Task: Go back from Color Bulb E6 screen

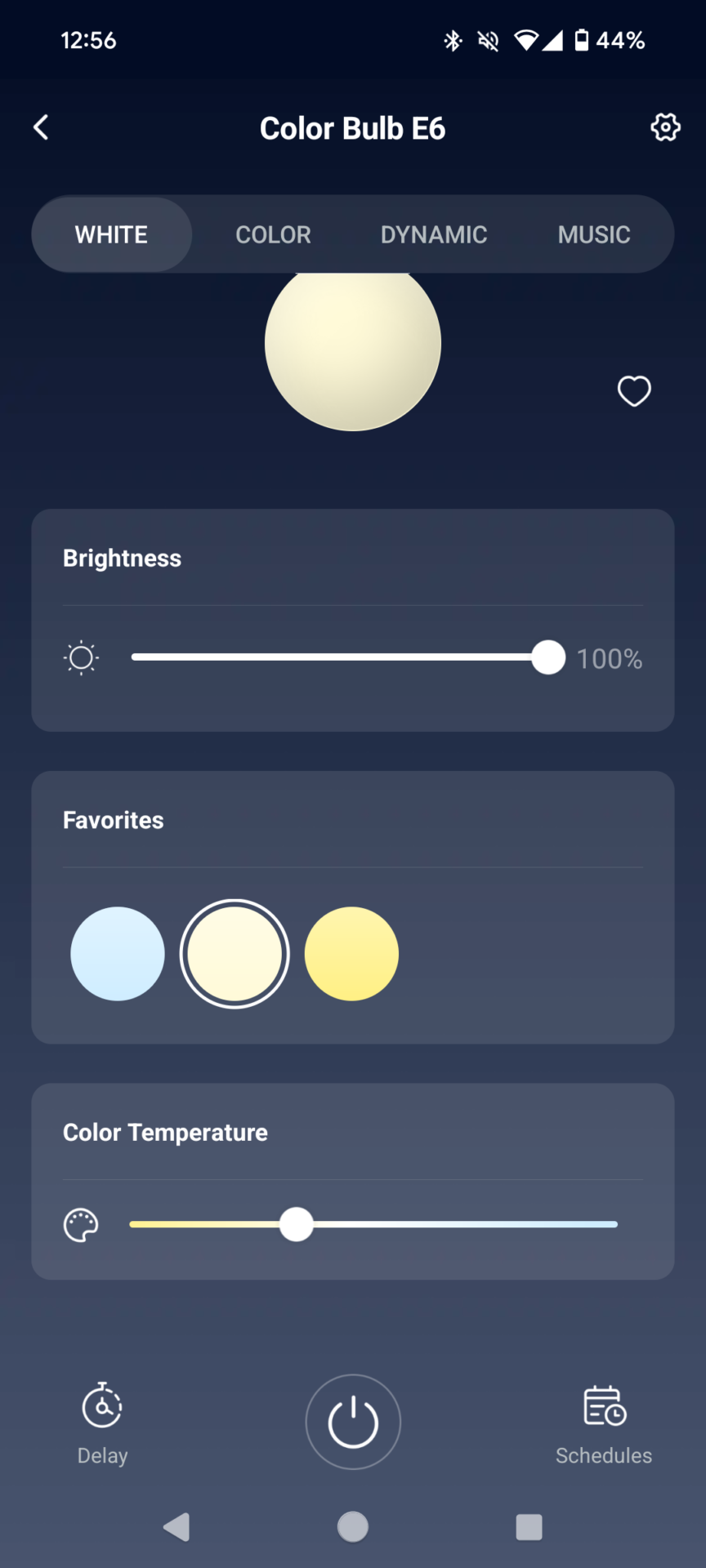Action: click(41, 127)
